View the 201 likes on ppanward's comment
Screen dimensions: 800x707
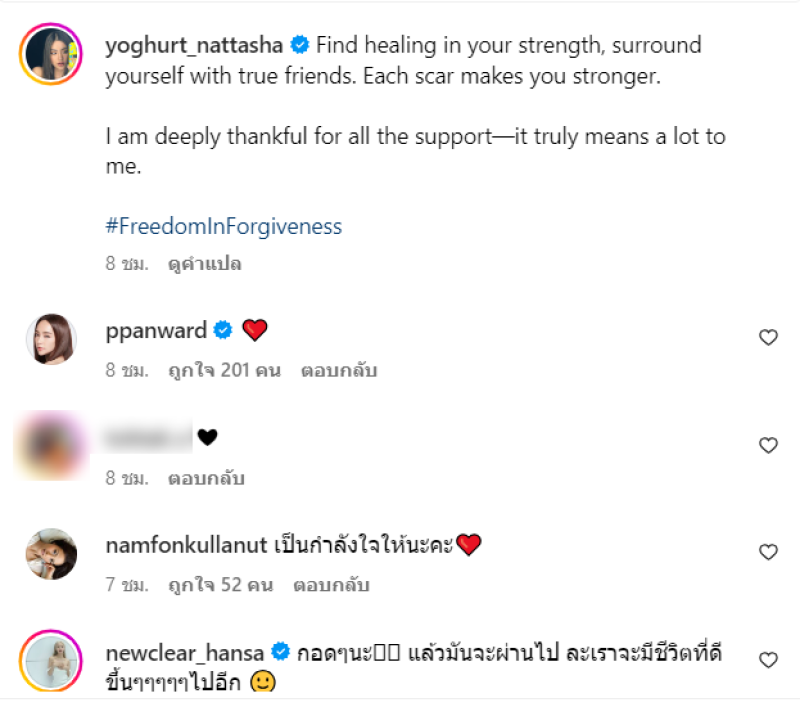[226, 370]
